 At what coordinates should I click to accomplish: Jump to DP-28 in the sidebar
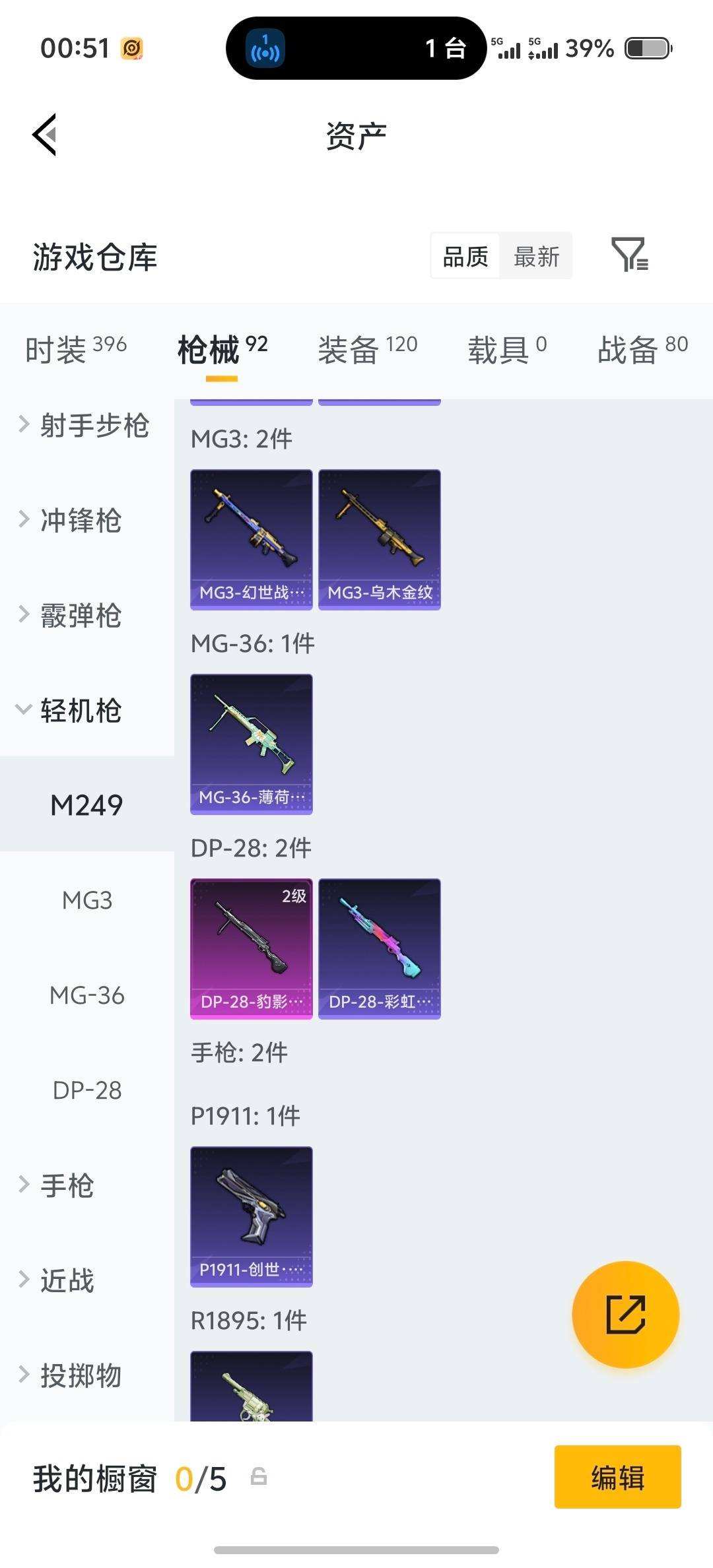click(x=87, y=1090)
